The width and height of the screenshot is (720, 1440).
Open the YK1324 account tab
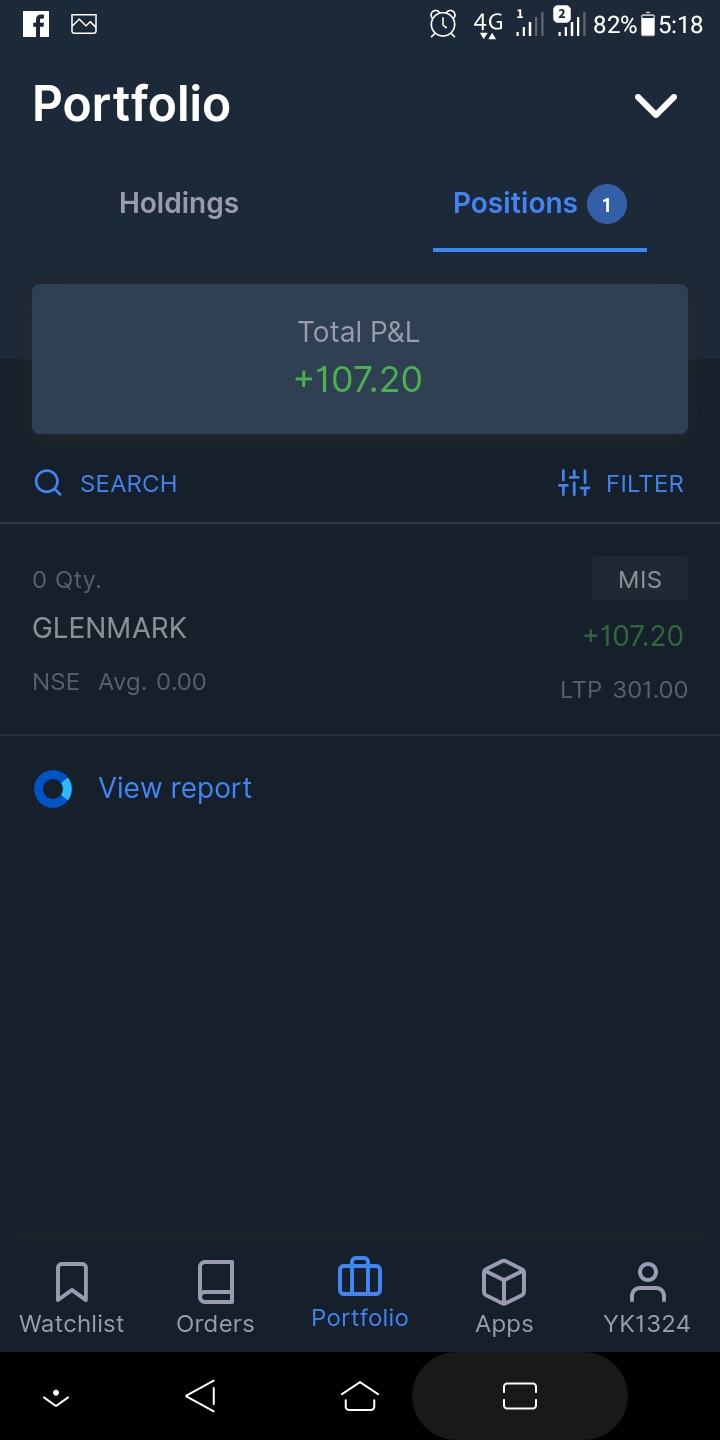coord(647,1297)
